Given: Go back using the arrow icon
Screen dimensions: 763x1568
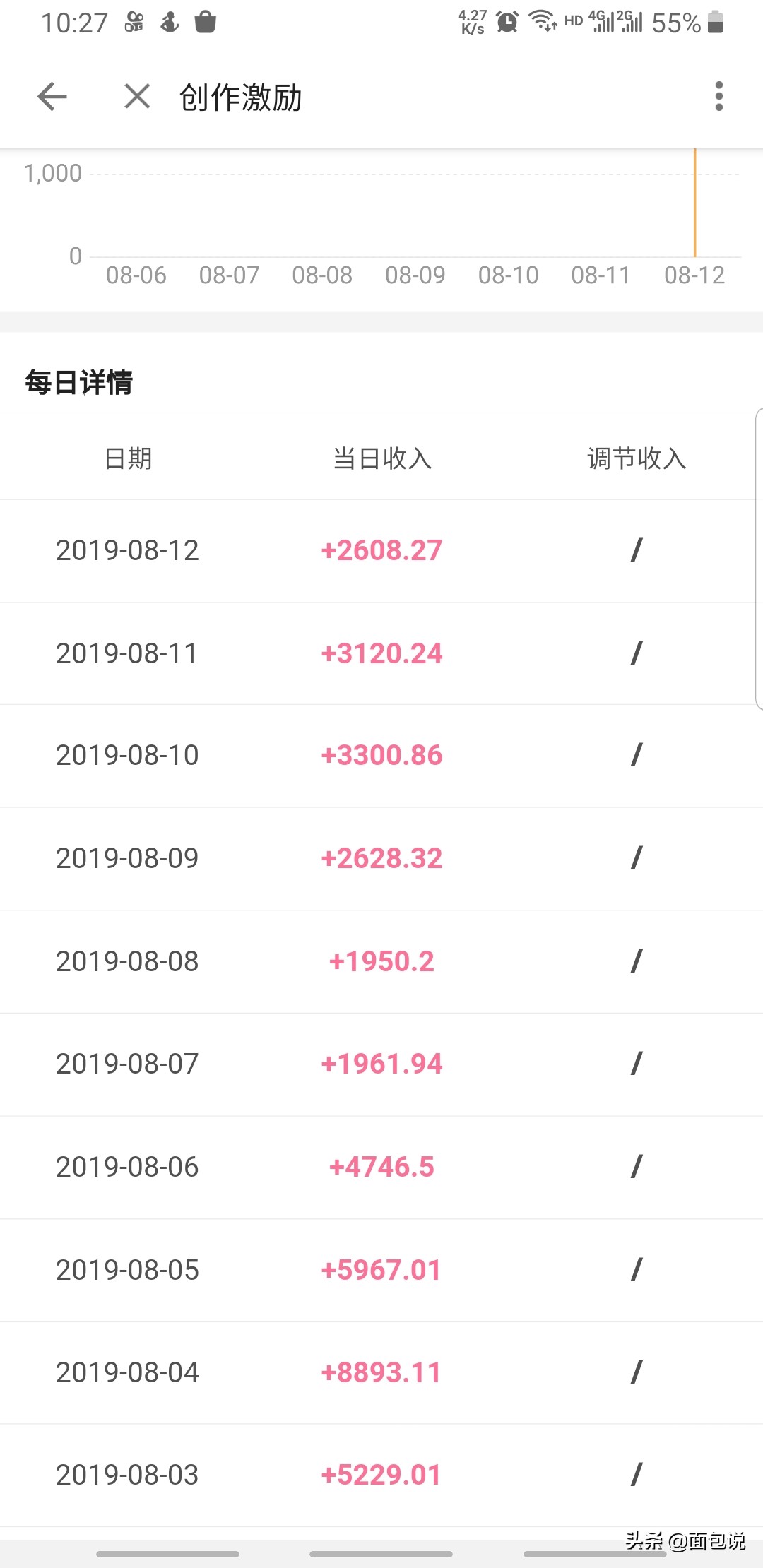Looking at the screenshot, I should [52, 97].
